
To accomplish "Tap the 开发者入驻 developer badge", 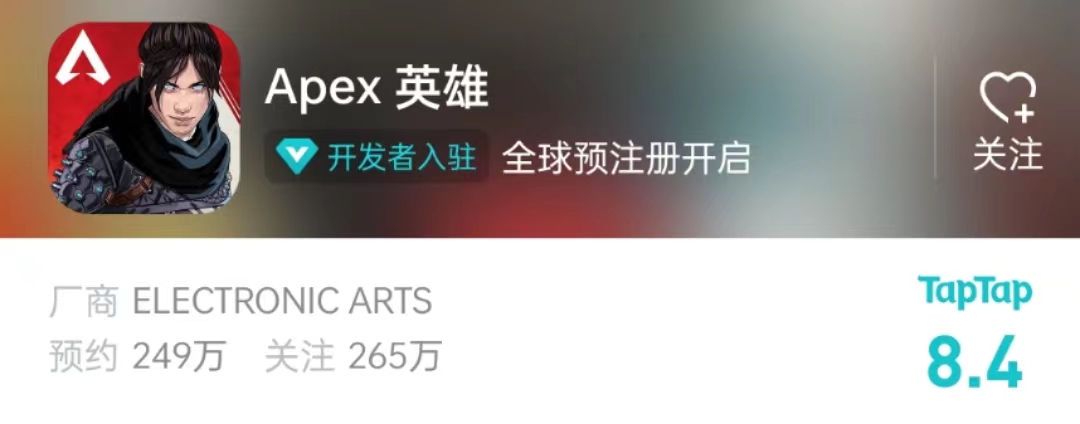I will click(377, 157).
